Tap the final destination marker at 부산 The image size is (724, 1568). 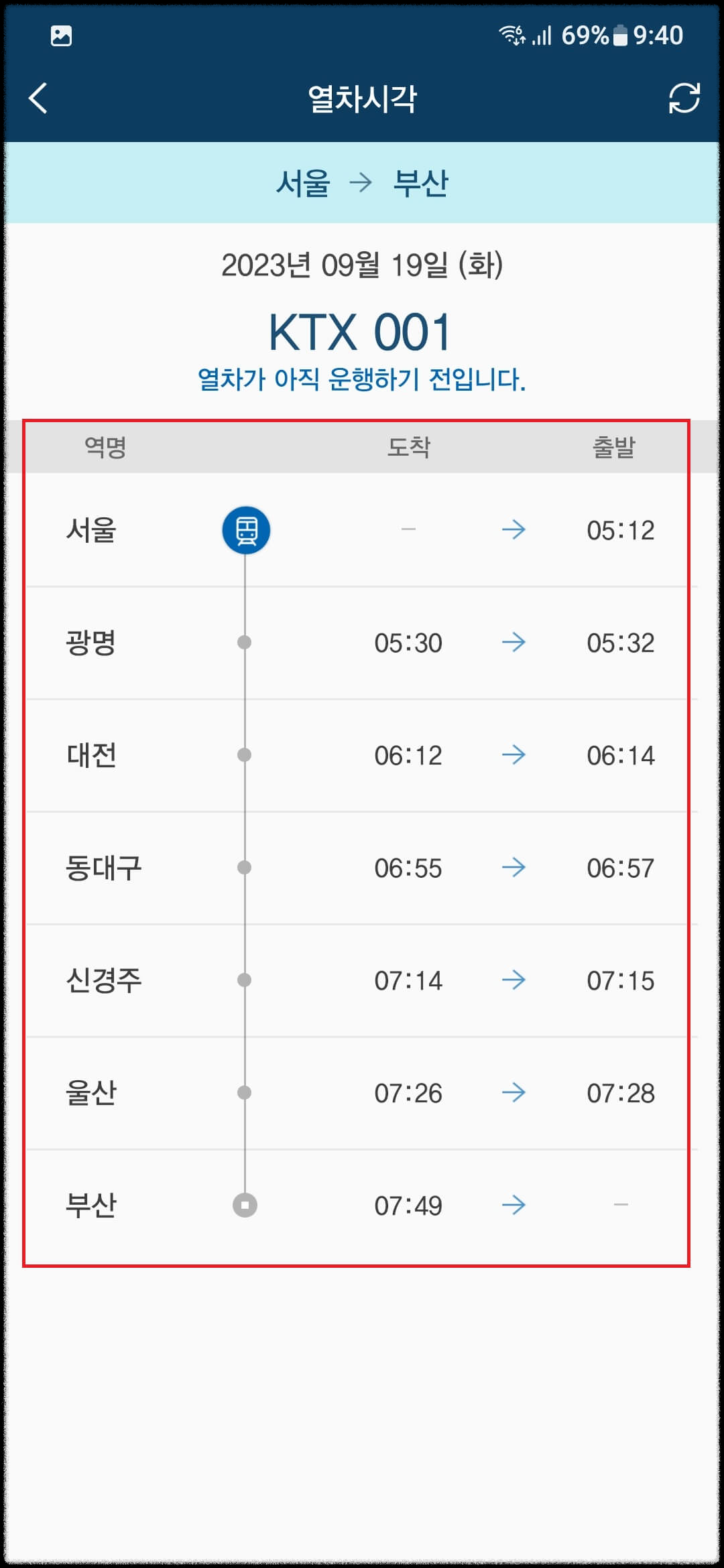246,1204
